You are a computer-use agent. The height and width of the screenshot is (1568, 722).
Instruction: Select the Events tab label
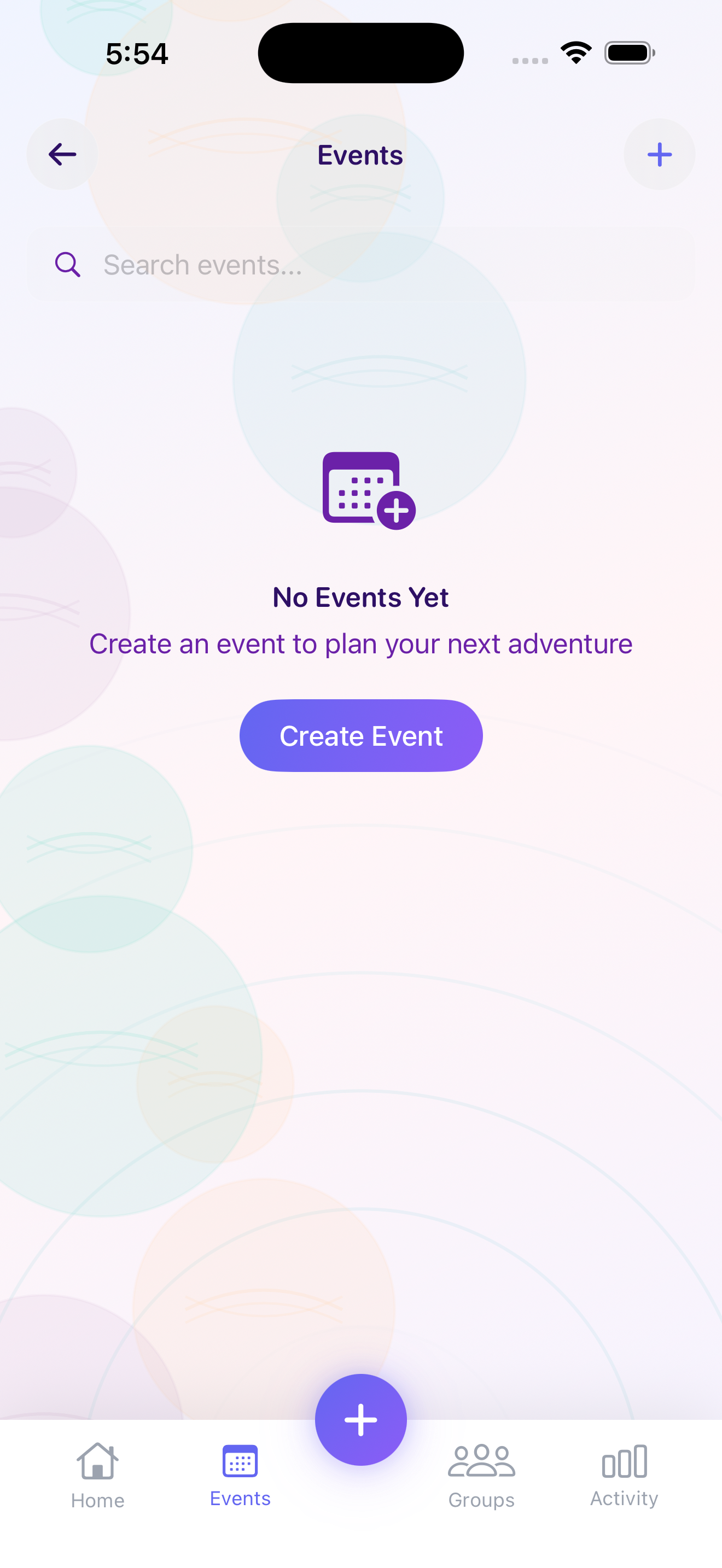pos(240,1499)
